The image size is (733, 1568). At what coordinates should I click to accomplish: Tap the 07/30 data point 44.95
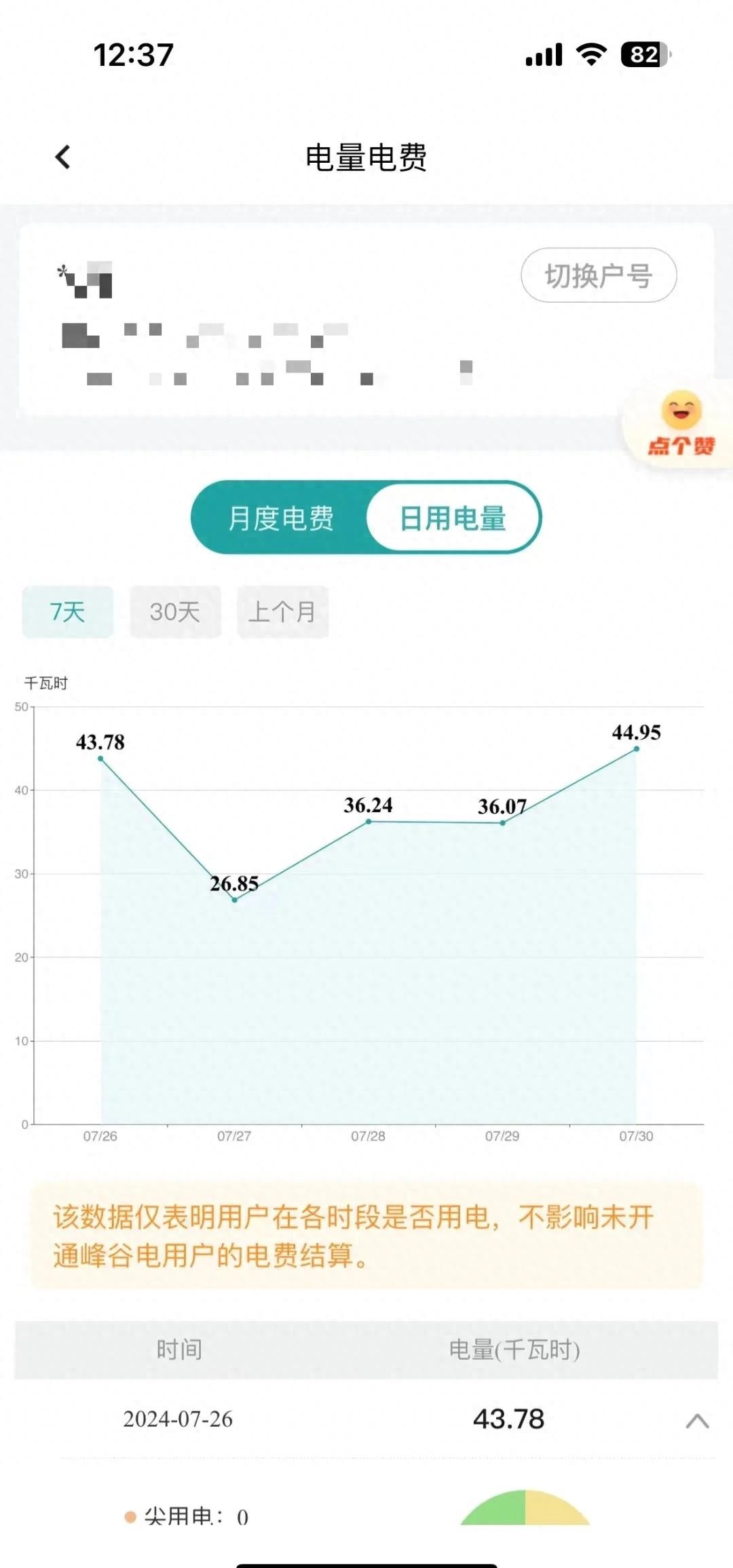pos(636,749)
